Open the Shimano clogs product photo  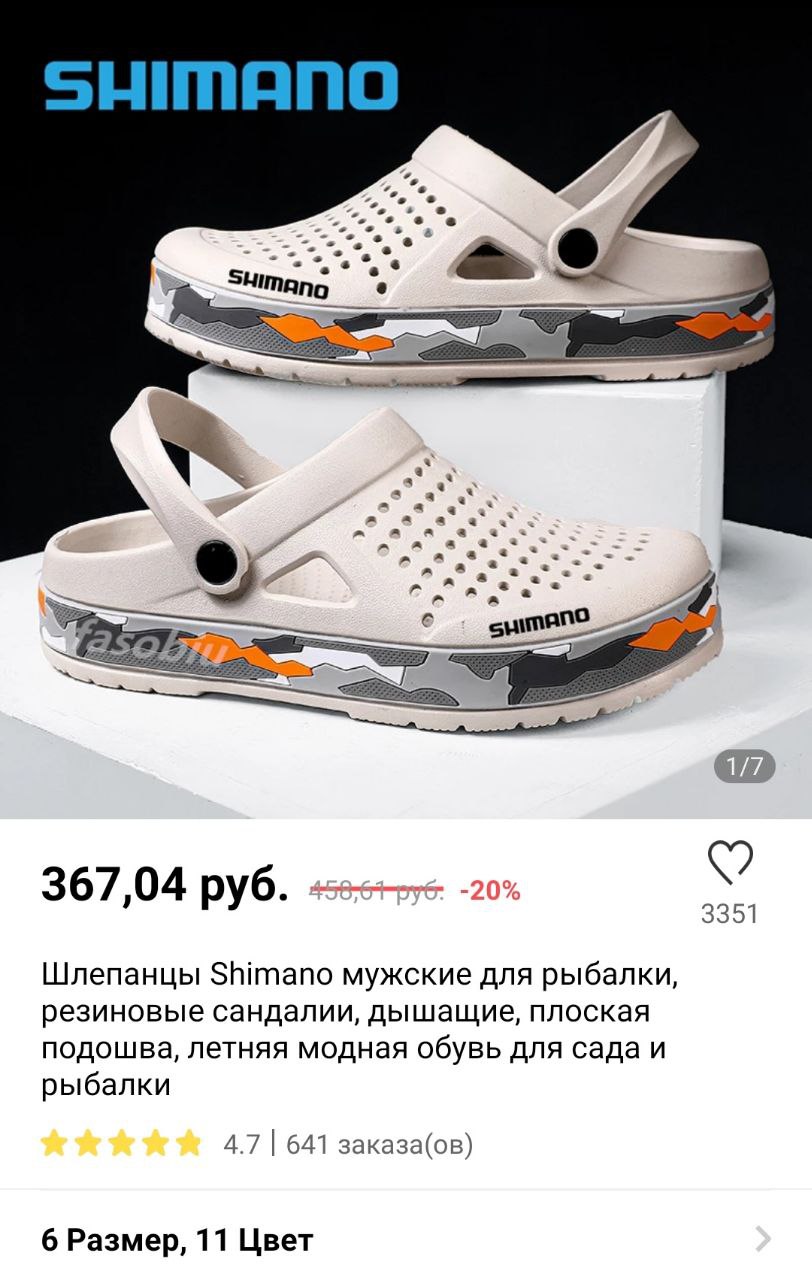pos(406,420)
